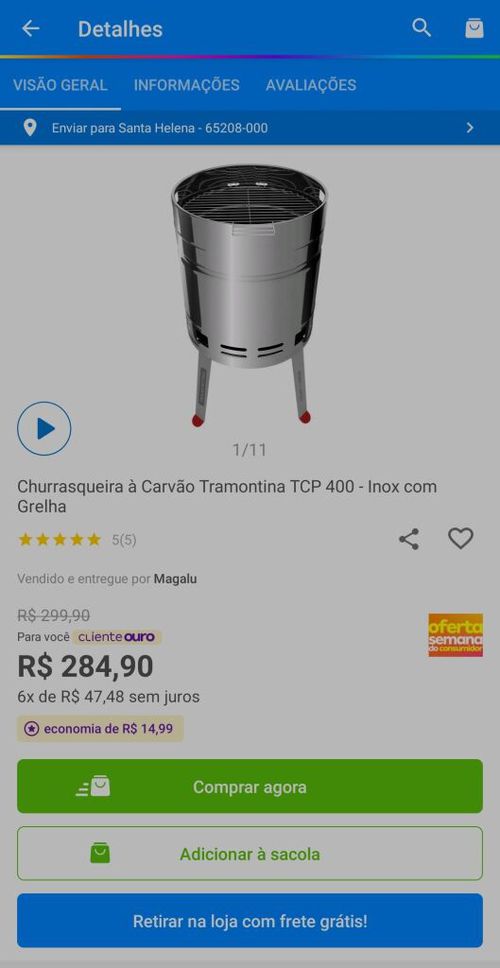Switch to the Informações tab

tap(186, 85)
